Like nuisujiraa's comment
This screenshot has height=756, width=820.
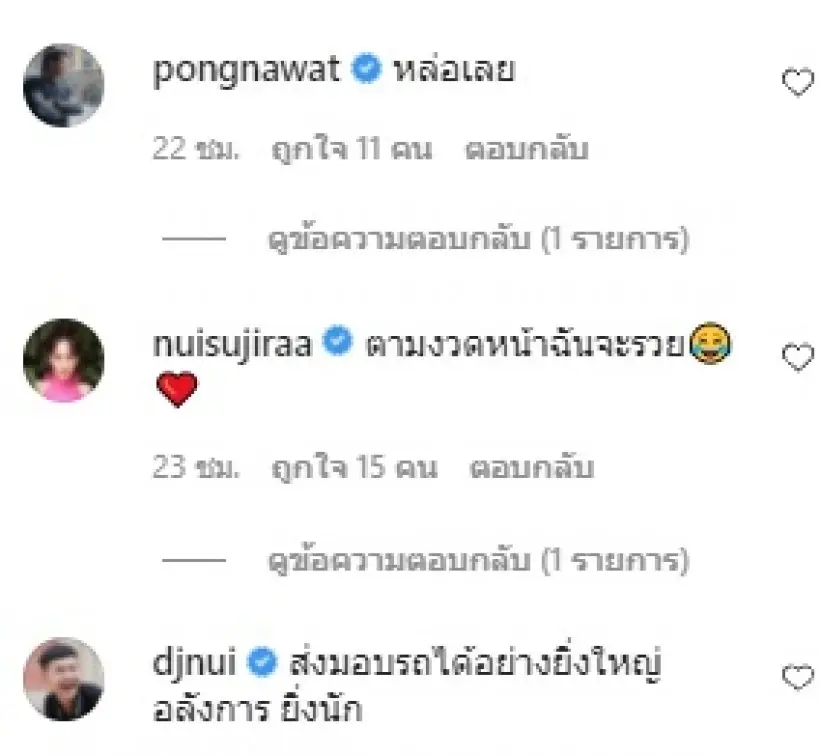[797, 358]
